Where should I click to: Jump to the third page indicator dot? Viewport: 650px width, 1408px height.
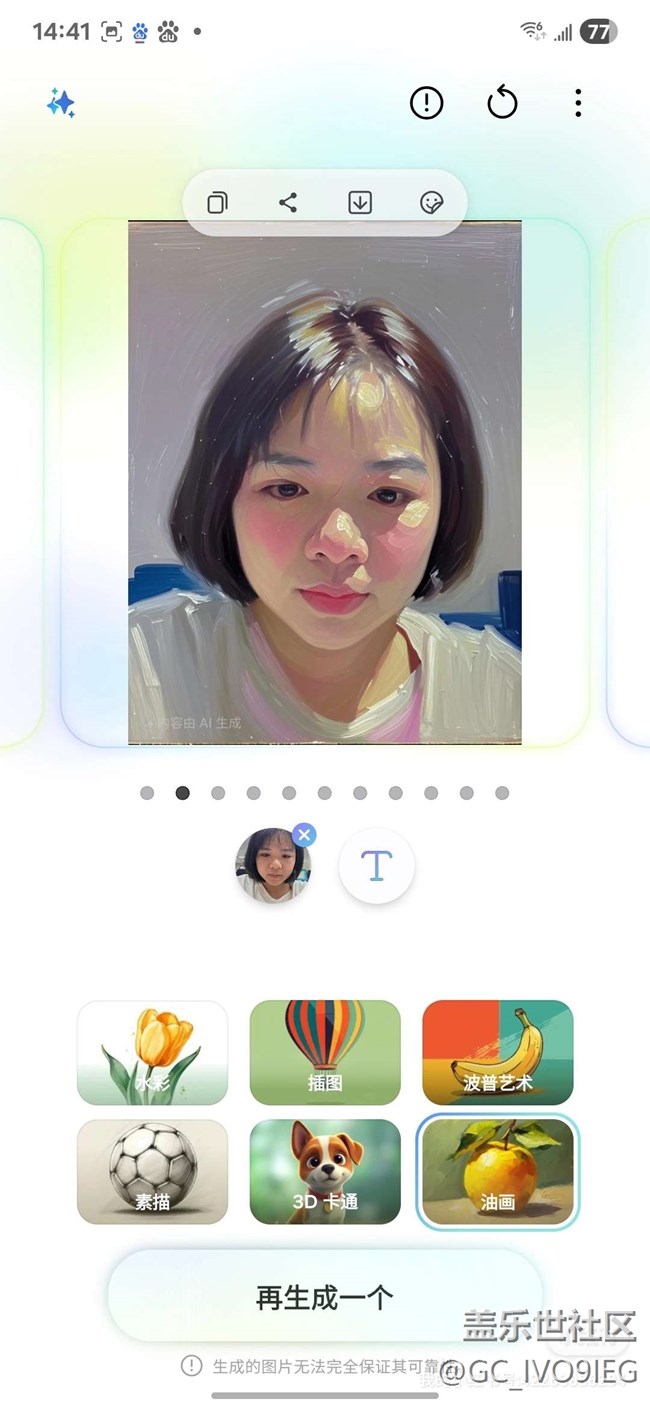[218, 793]
